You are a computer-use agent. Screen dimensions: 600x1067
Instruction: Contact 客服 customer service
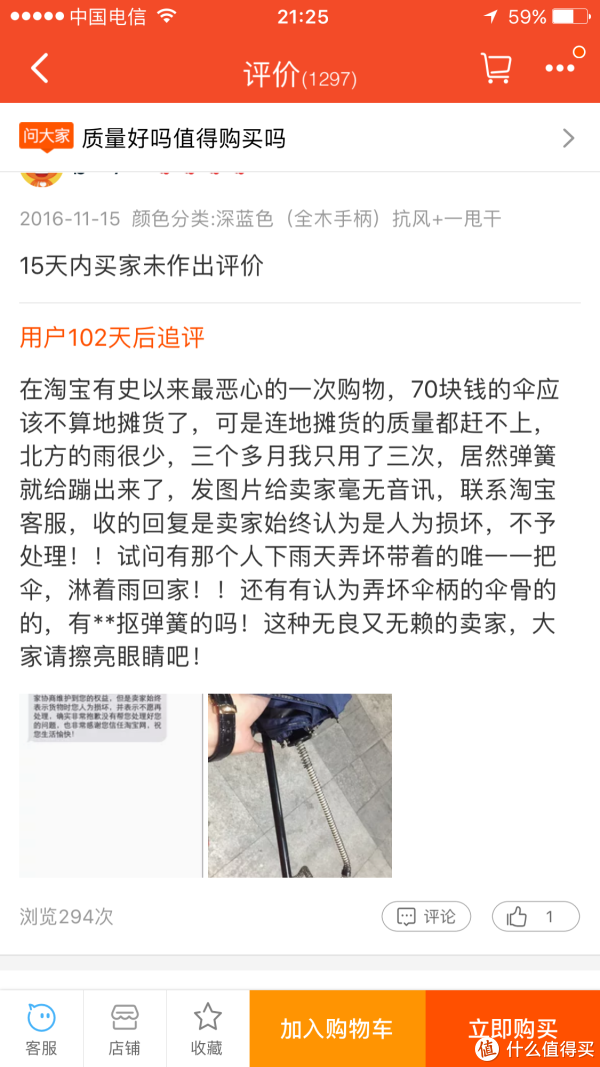[x=41, y=1028]
